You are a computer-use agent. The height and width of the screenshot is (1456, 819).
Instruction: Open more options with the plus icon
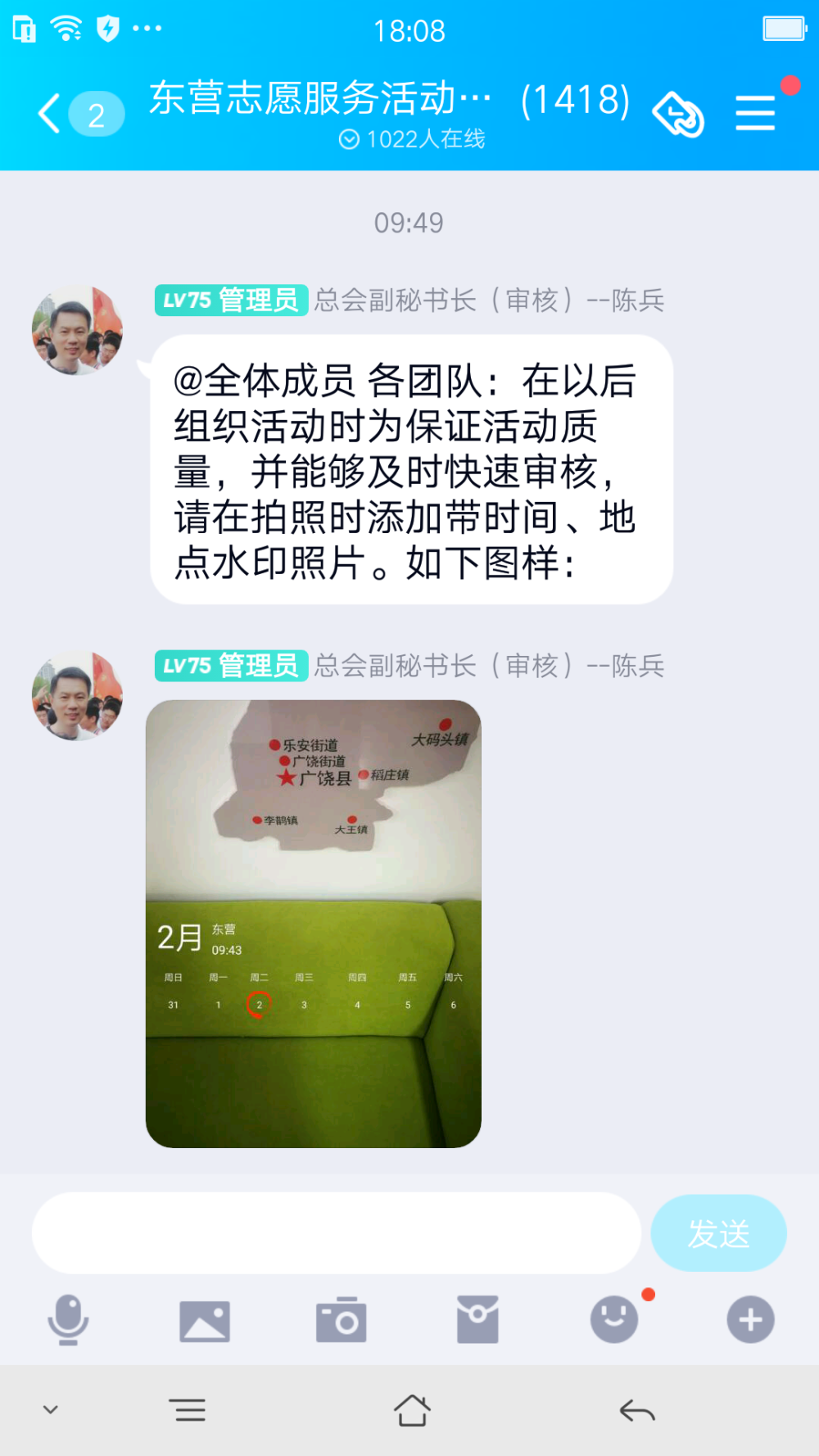tap(750, 1319)
